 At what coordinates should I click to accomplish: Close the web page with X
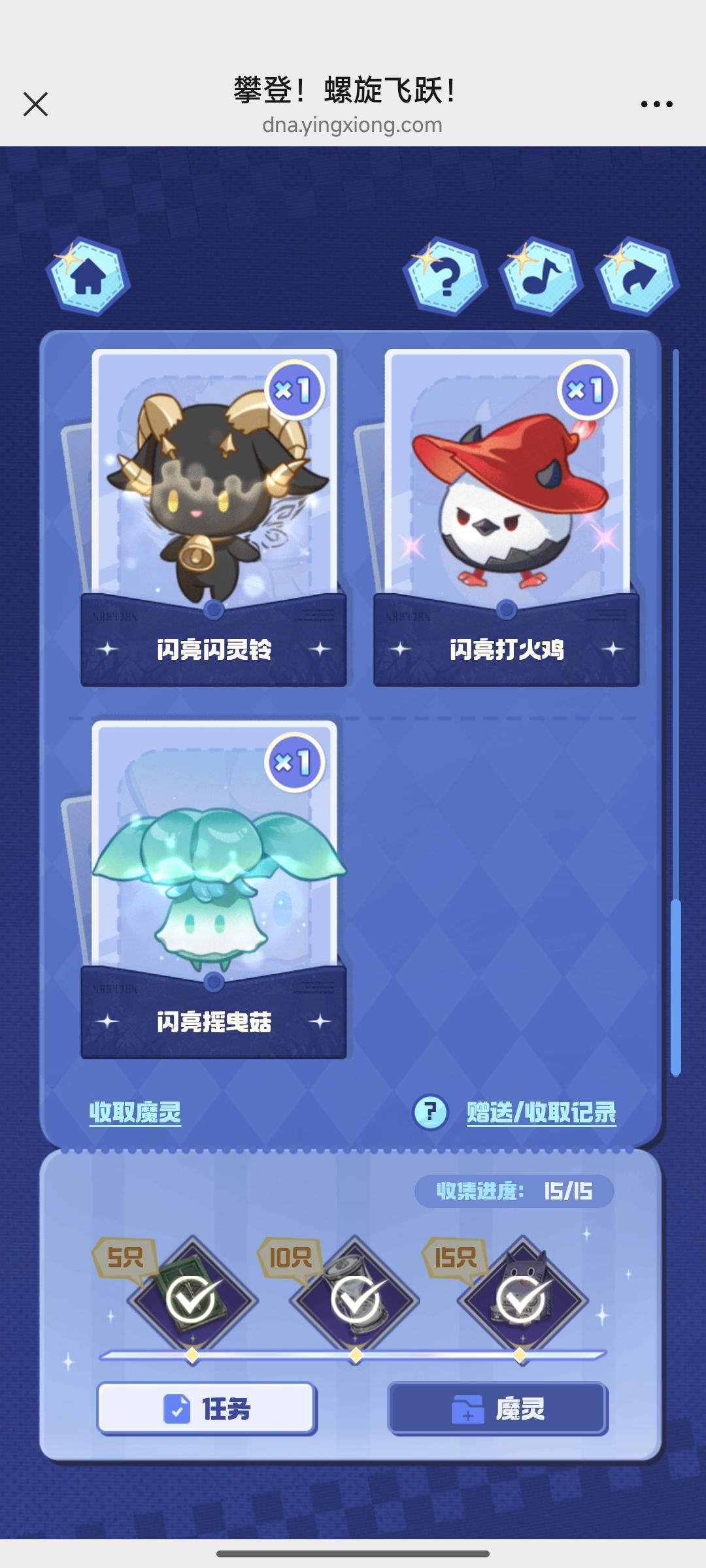pyautogui.click(x=35, y=104)
